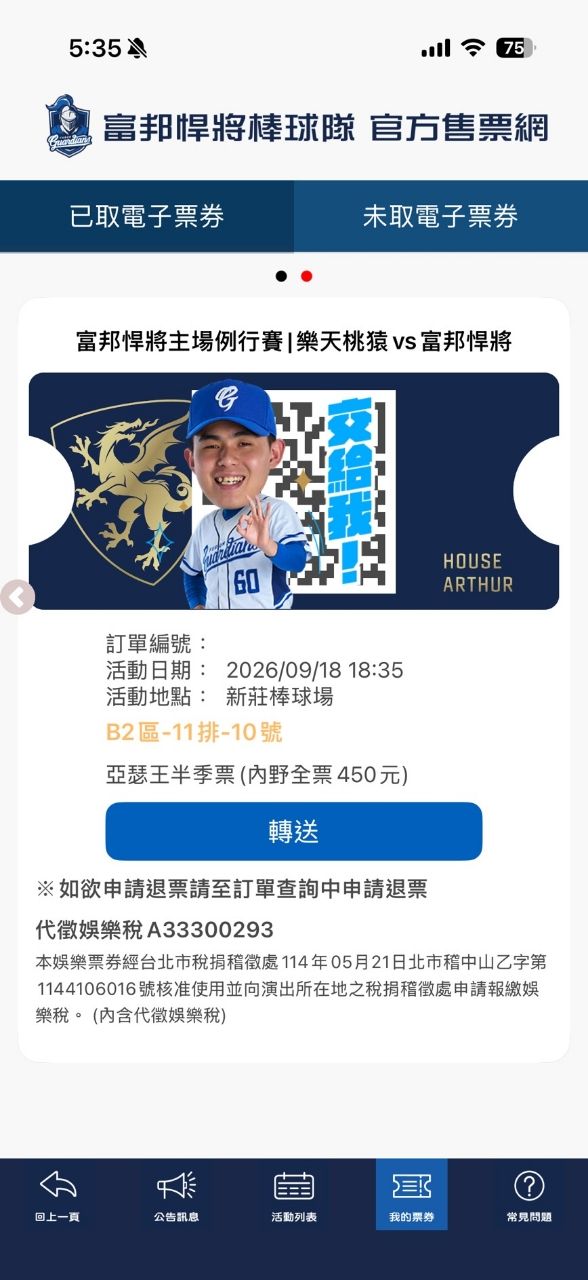The height and width of the screenshot is (1280, 588).
Task: Open 公告訊息 announcements
Action: (176, 1196)
